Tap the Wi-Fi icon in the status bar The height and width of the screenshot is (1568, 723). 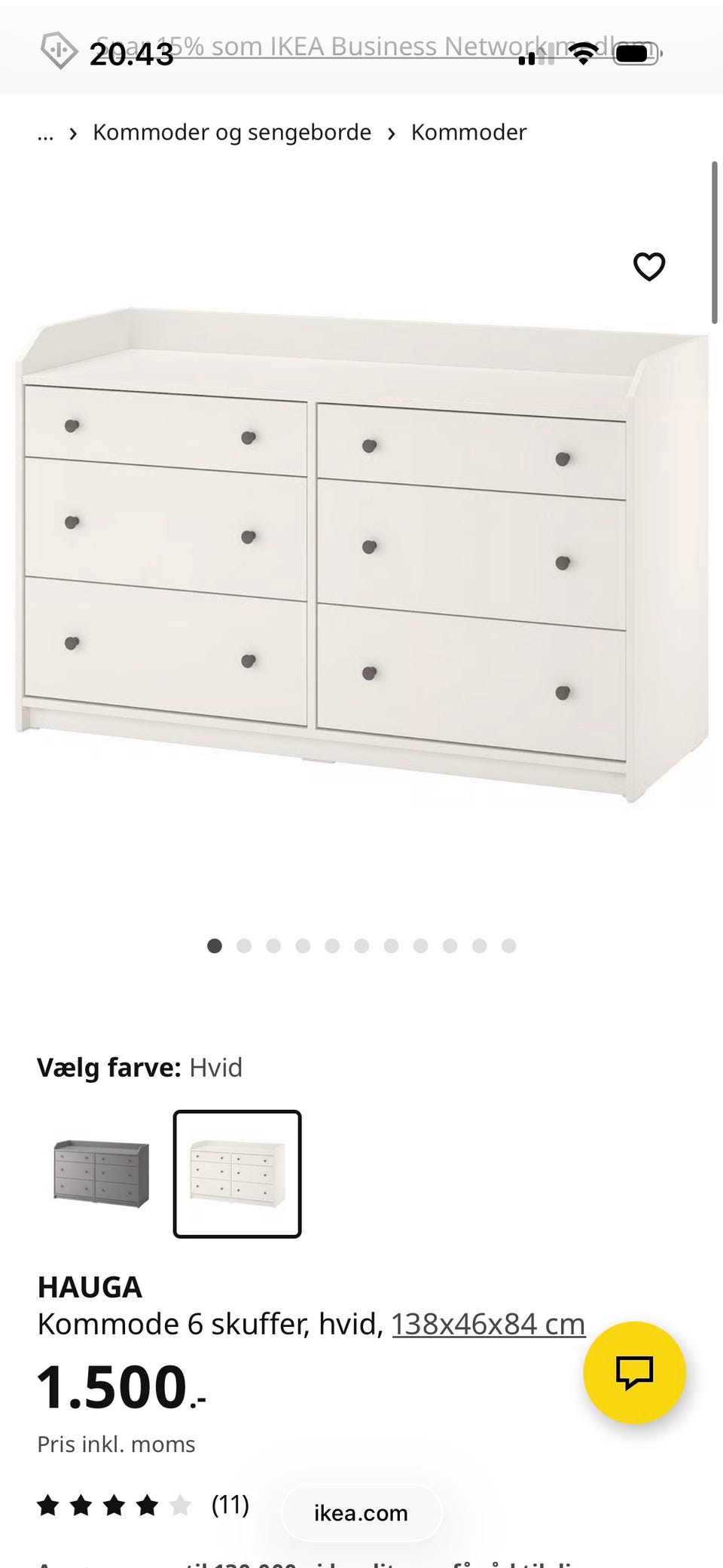tap(581, 56)
